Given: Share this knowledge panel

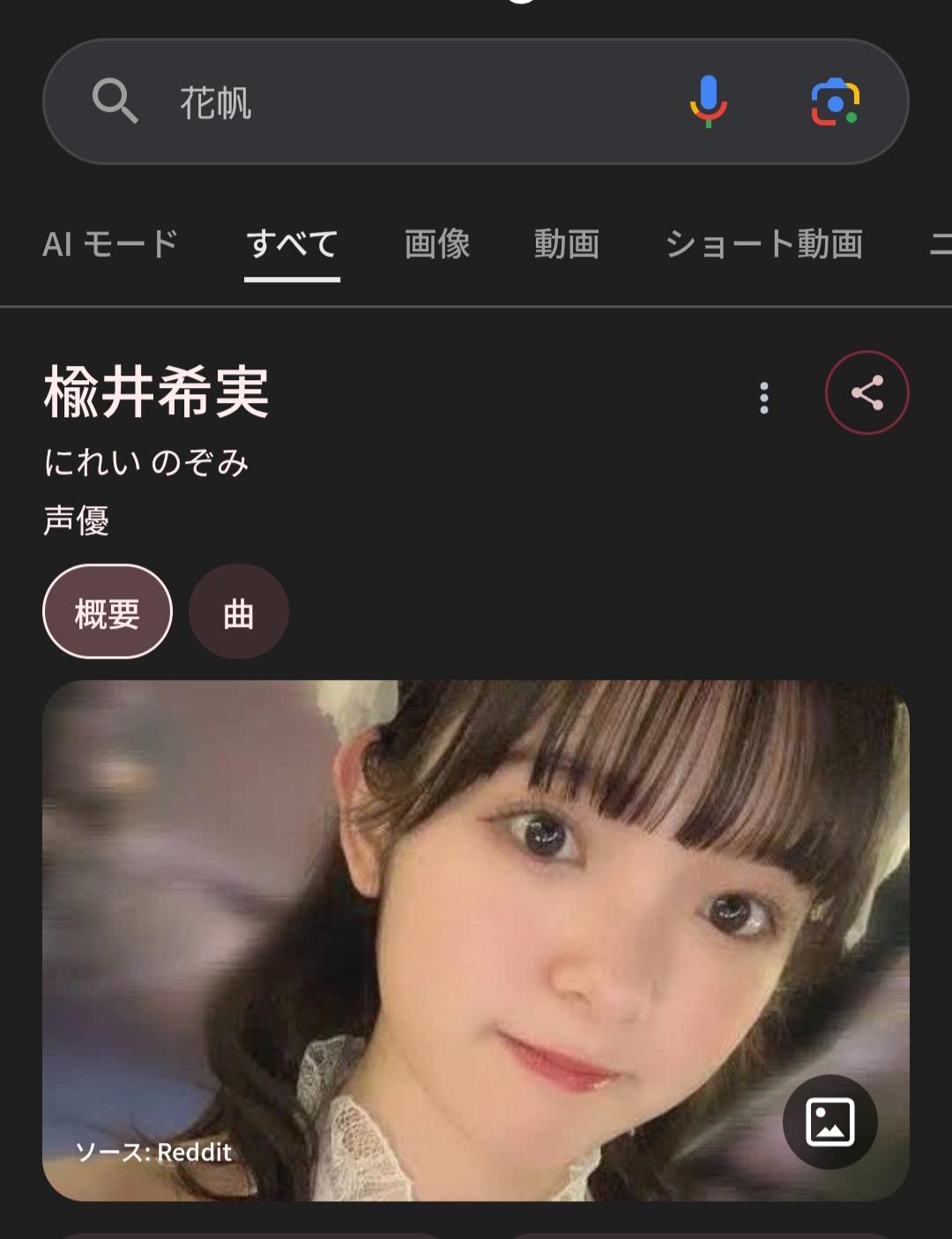Looking at the screenshot, I should (x=866, y=393).
